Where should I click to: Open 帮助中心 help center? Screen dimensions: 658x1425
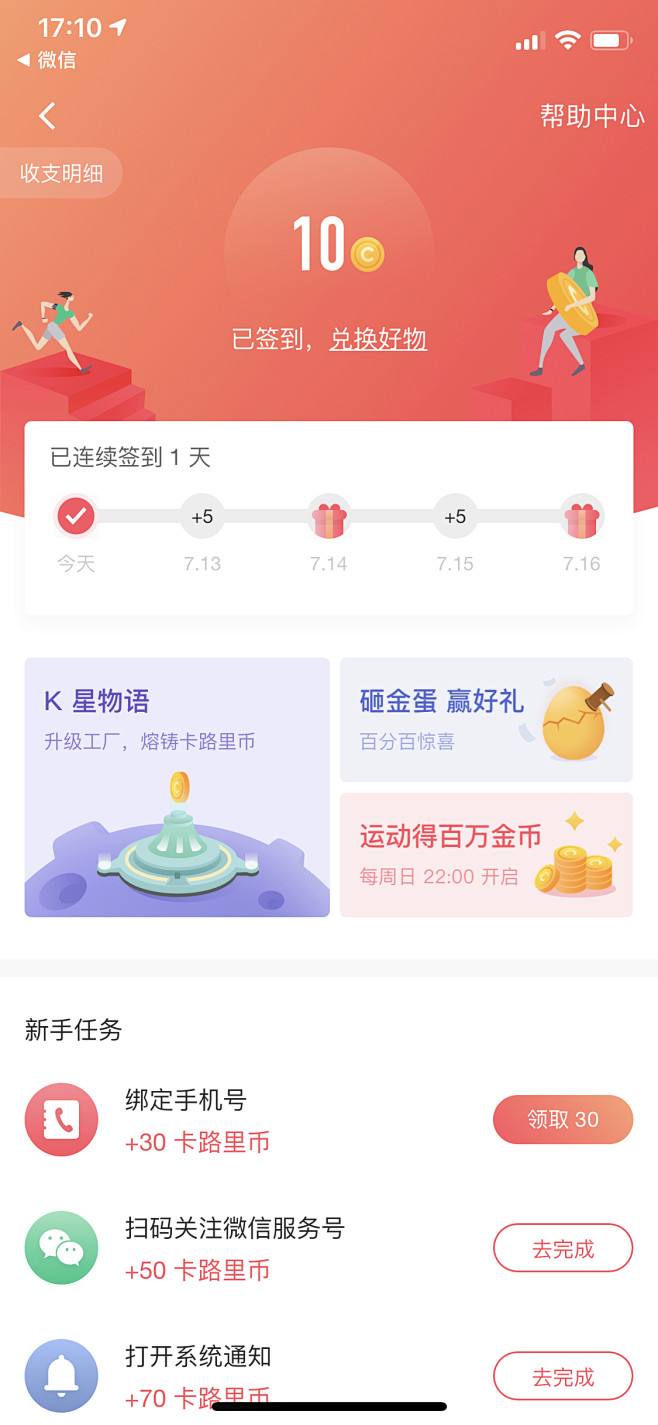click(592, 116)
